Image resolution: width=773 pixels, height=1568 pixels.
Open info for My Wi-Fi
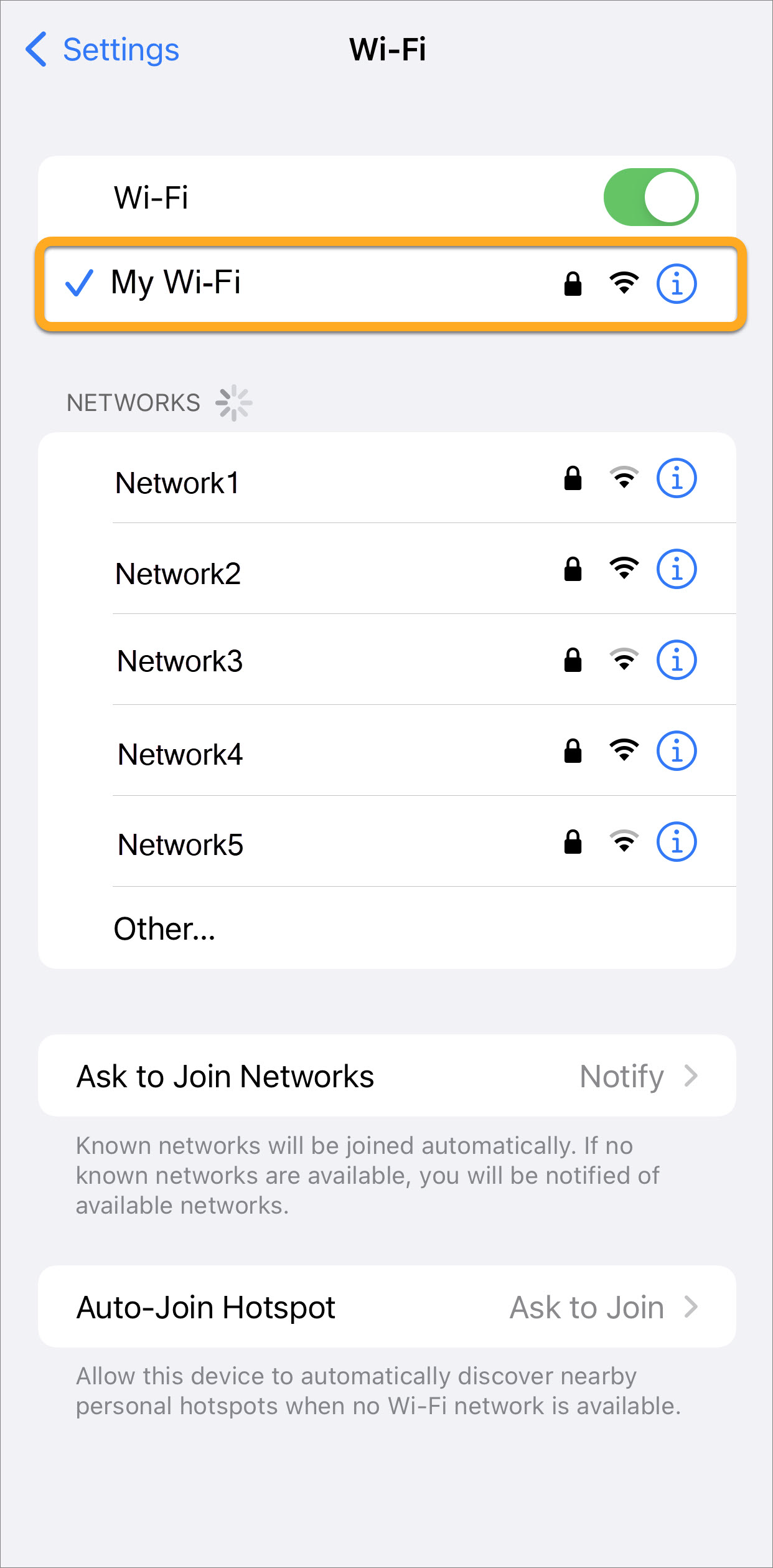(676, 284)
